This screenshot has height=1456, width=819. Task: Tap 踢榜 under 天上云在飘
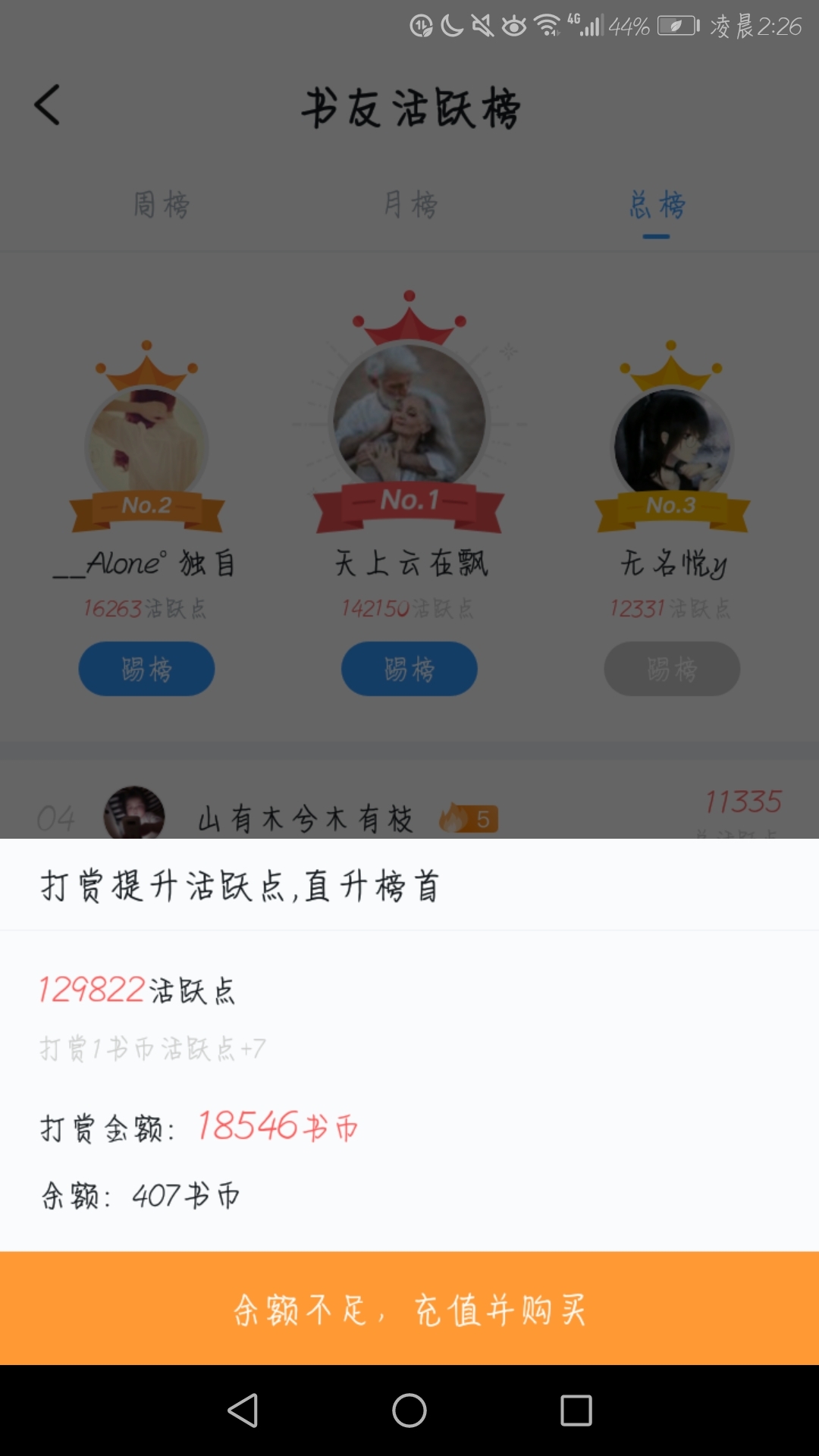pos(409,669)
